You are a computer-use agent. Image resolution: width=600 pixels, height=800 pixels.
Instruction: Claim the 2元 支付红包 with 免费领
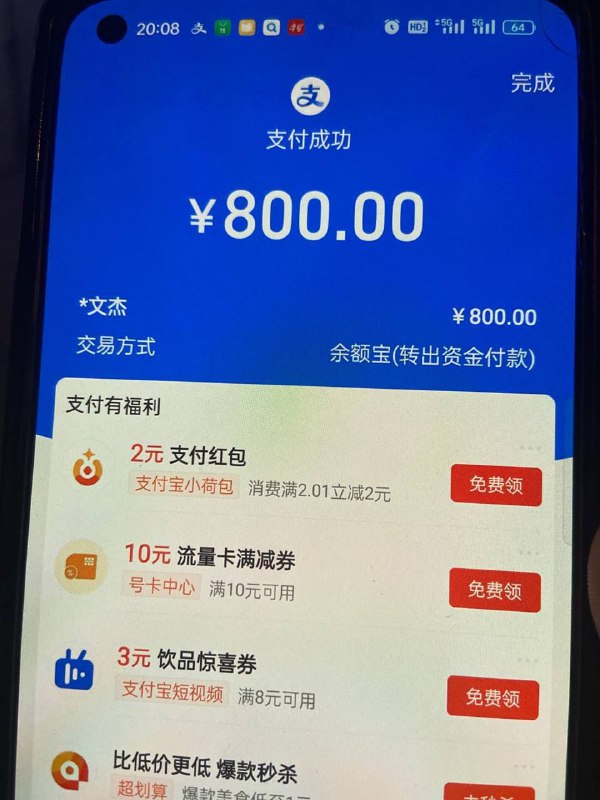(x=495, y=486)
